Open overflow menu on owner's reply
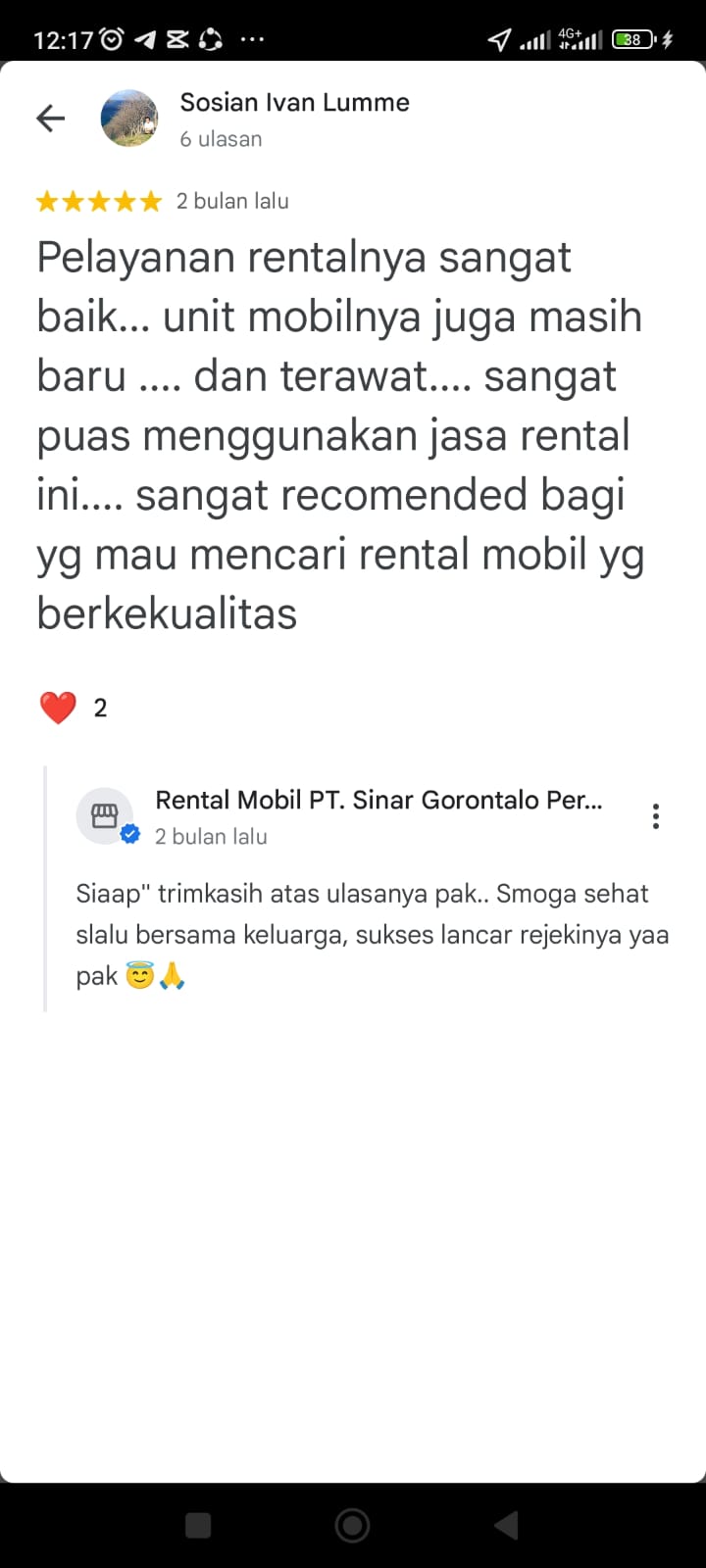The image size is (706, 1568). click(655, 816)
